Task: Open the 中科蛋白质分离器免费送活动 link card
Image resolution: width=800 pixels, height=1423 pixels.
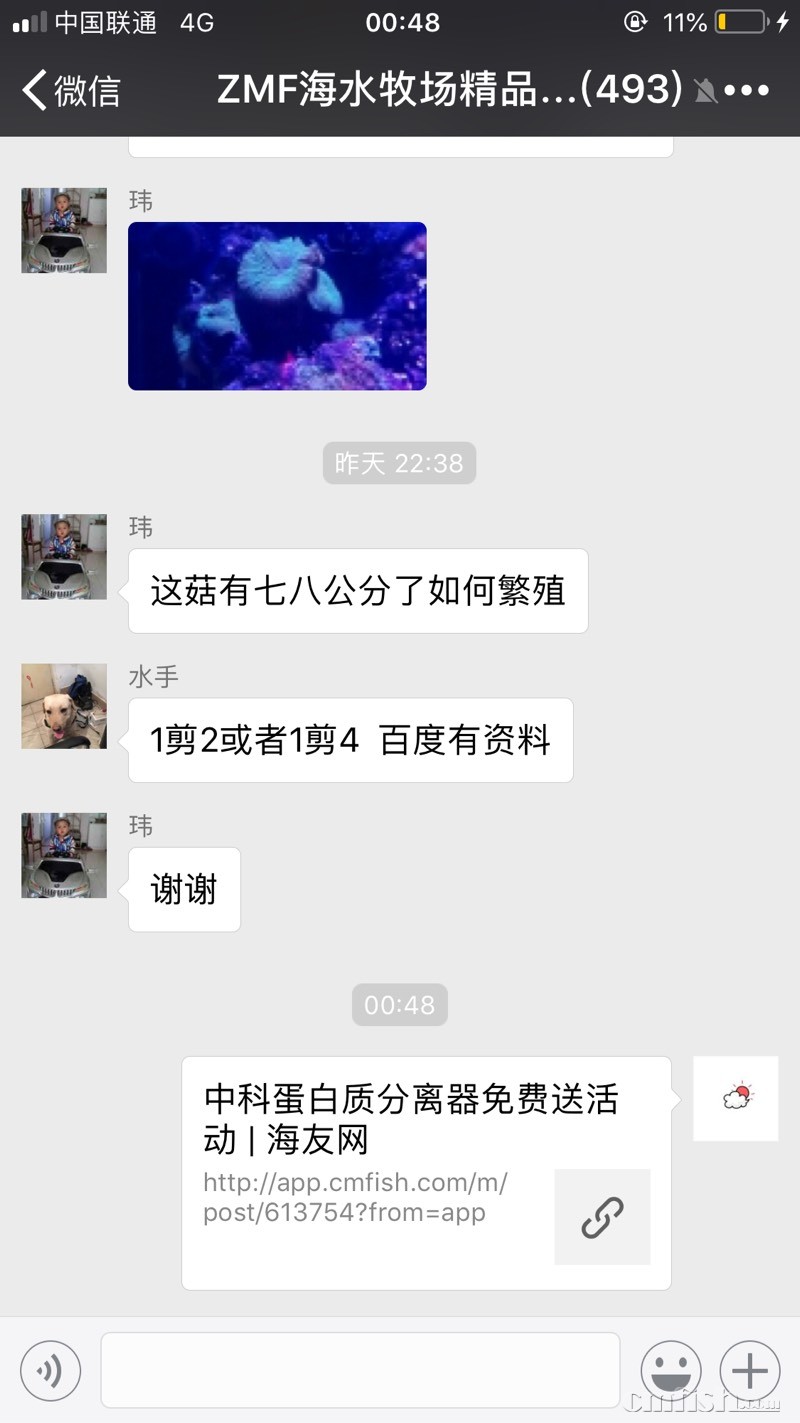Action: click(x=426, y=1172)
